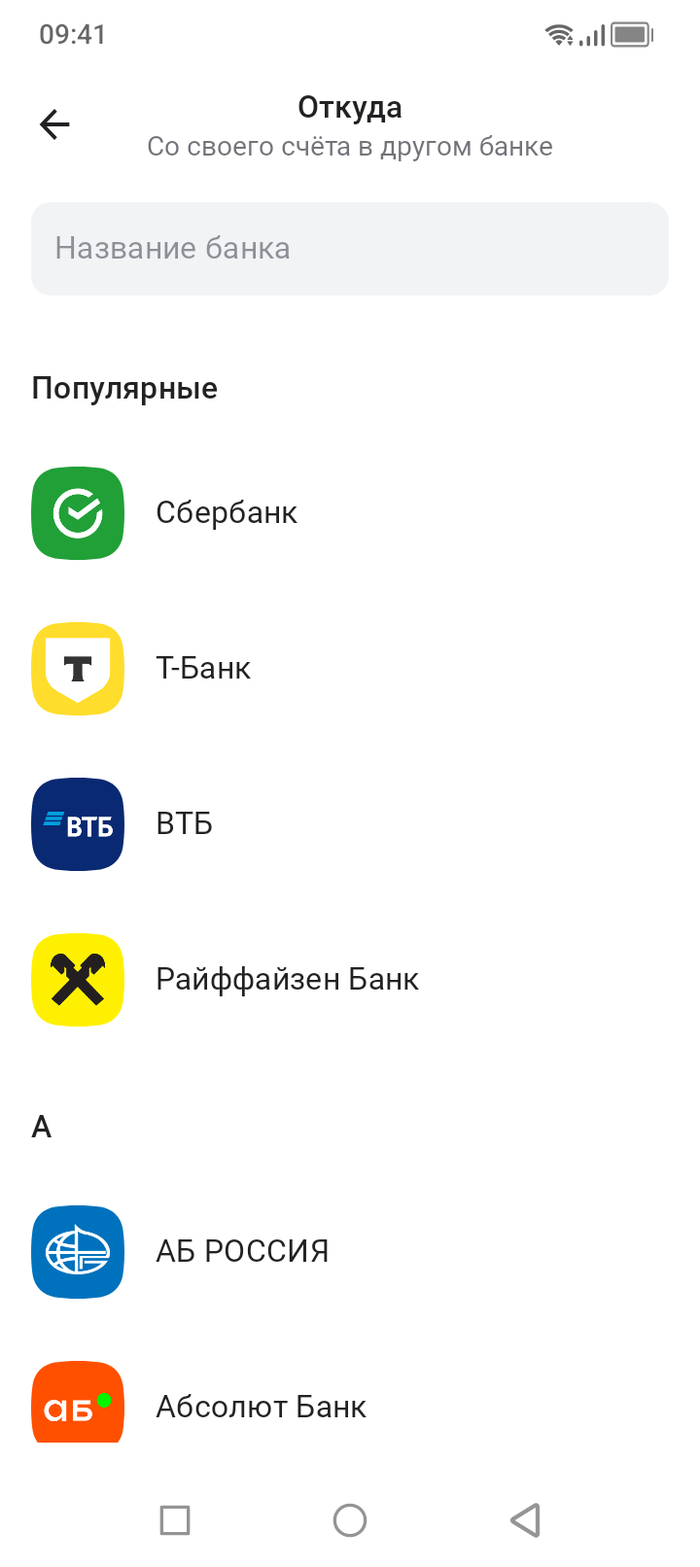
Task: Focus the Название банка search field
Action: [x=349, y=248]
